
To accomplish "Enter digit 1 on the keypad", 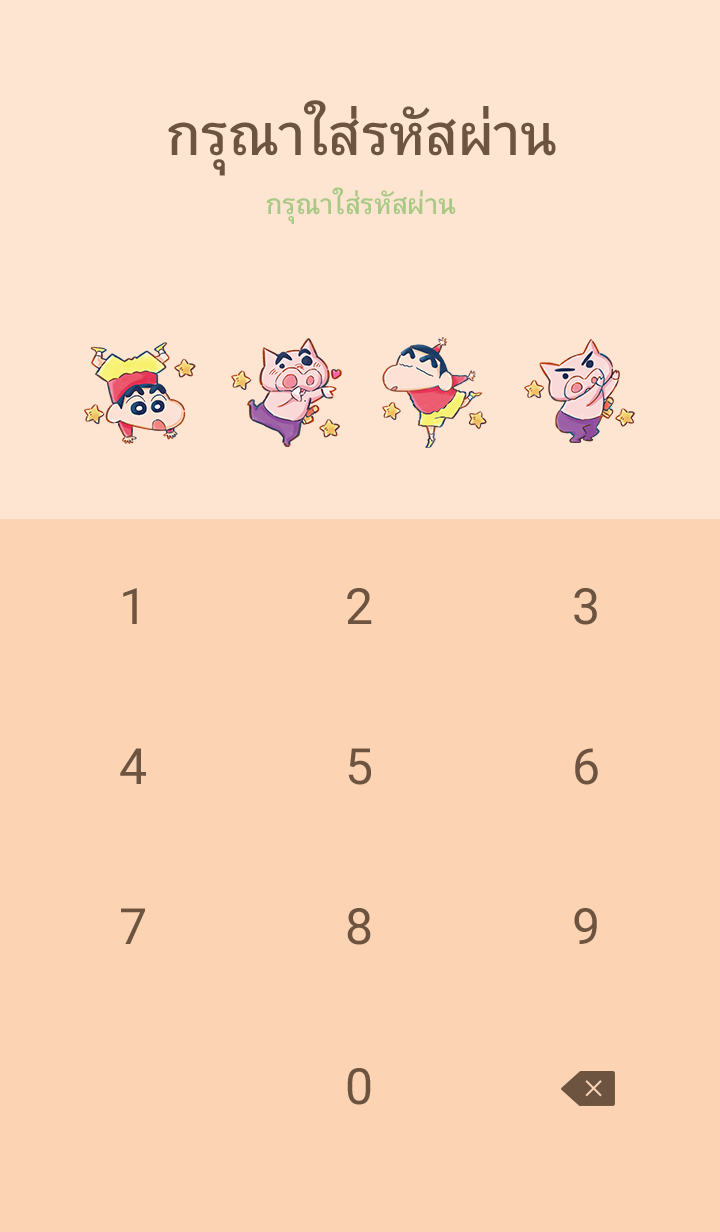I will click(132, 607).
